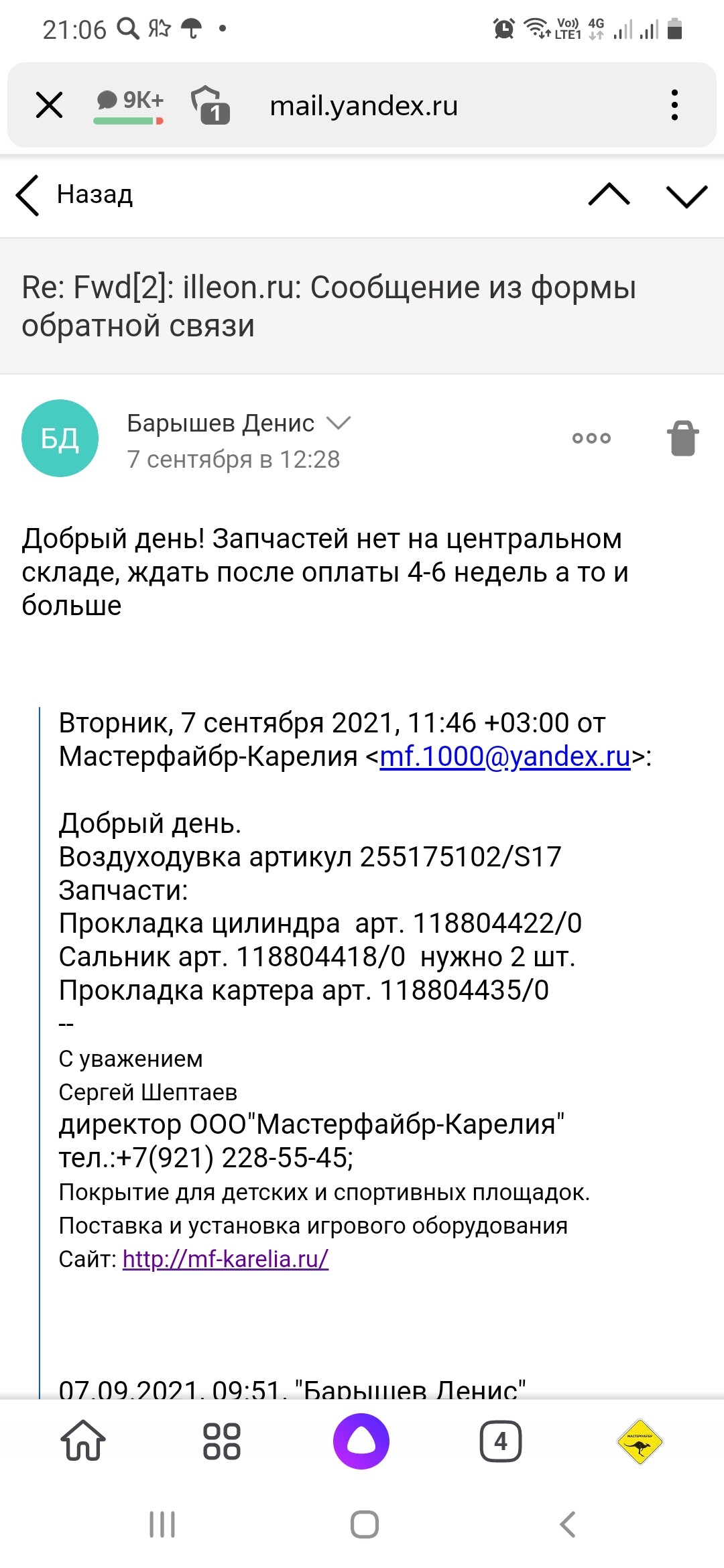Delete this email with trash icon
Screen dimensions: 724x1568
pyautogui.click(x=682, y=438)
